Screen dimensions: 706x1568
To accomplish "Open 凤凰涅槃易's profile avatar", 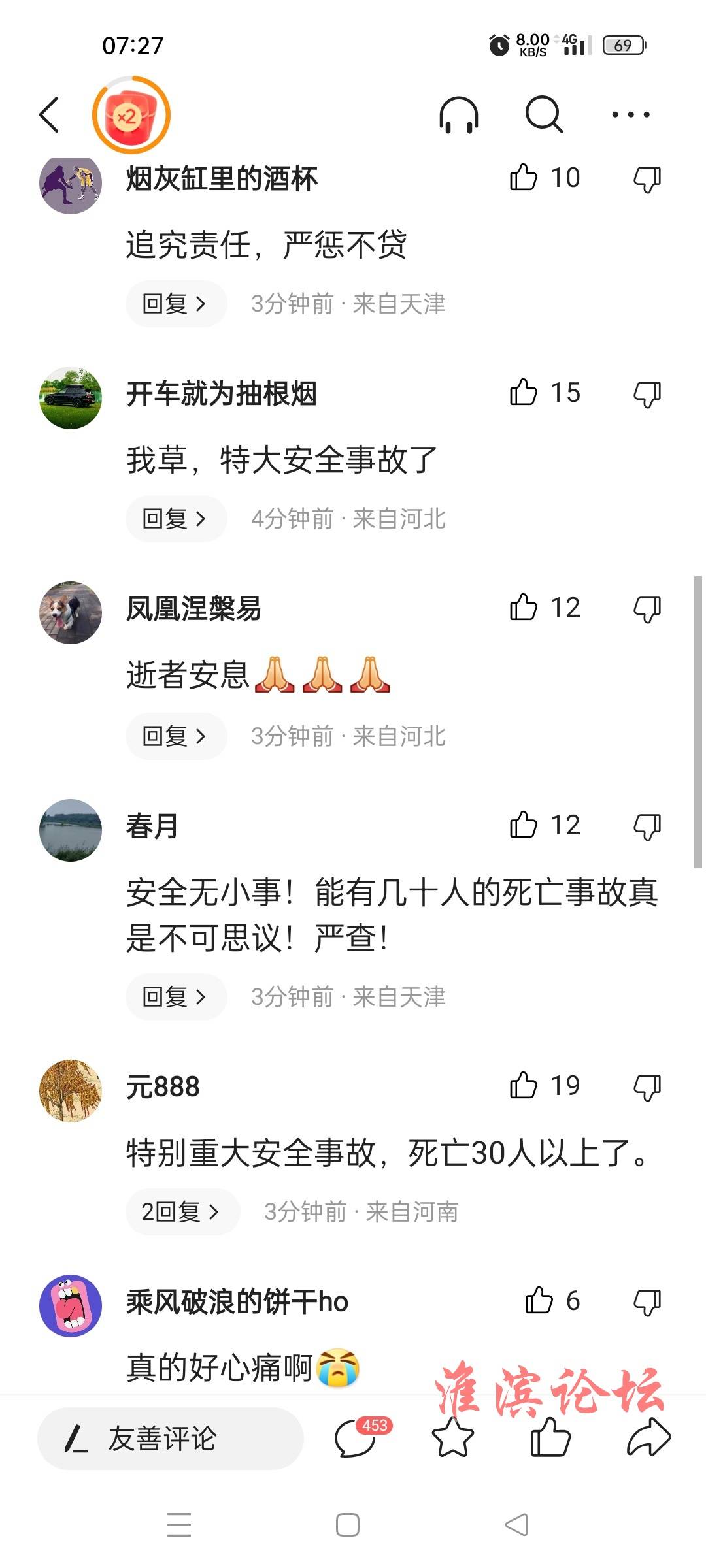I will coord(71,613).
